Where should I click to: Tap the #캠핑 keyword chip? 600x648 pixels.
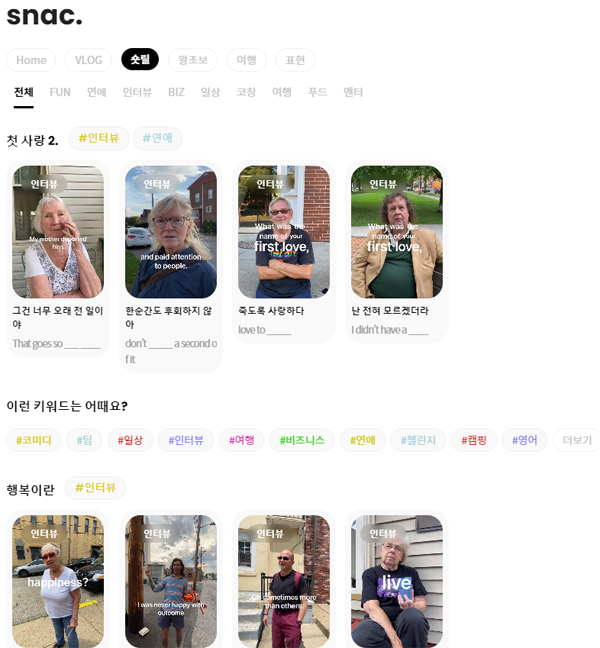474,440
